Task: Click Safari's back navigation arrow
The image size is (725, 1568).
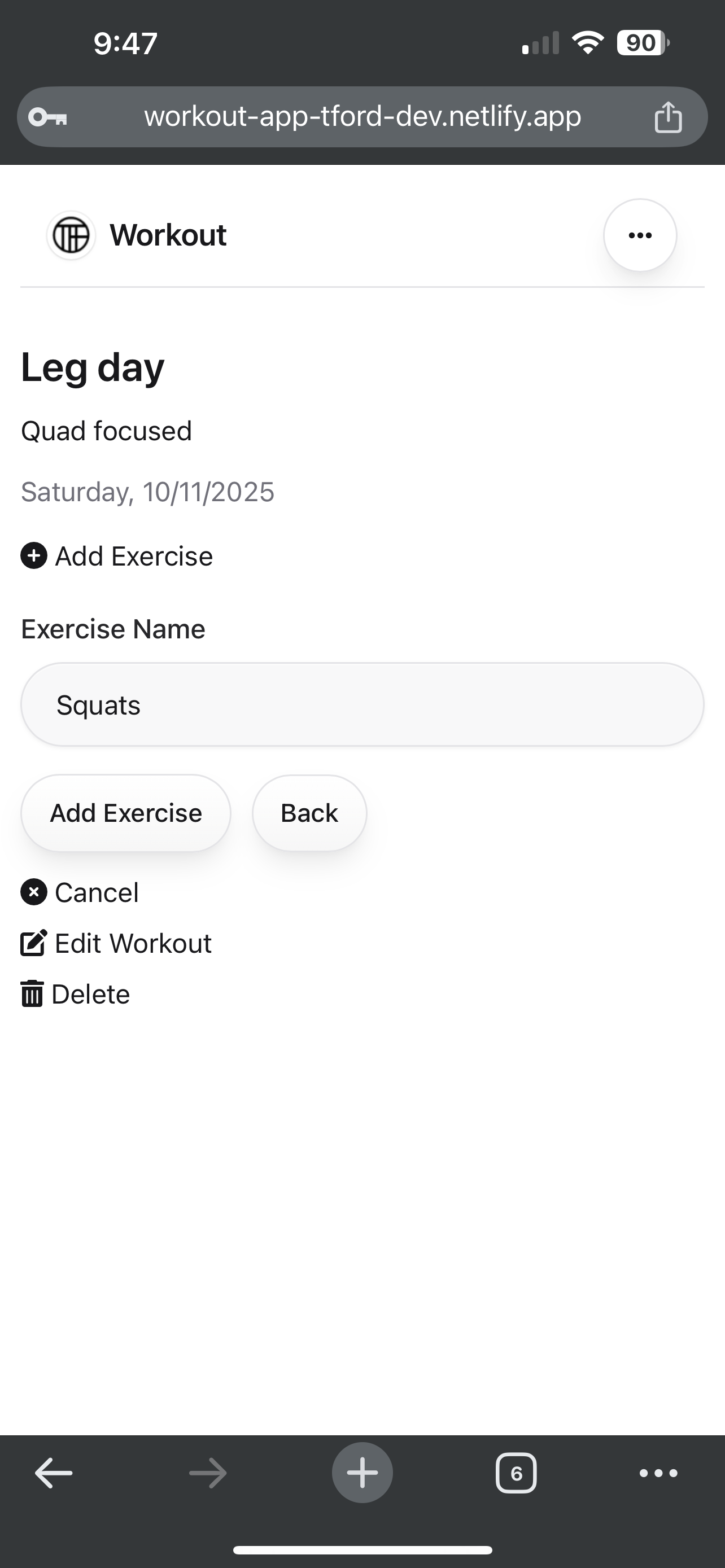Action: tap(53, 1473)
